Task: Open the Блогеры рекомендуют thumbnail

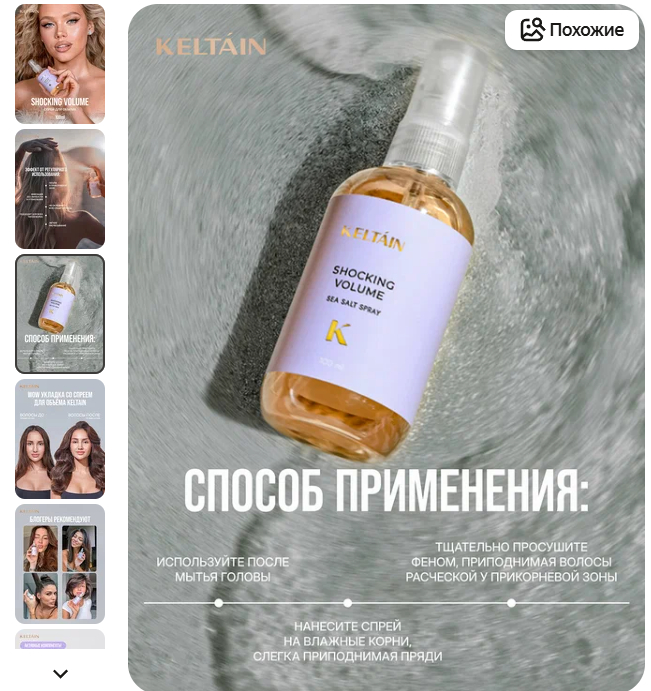Action: click(60, 563)
